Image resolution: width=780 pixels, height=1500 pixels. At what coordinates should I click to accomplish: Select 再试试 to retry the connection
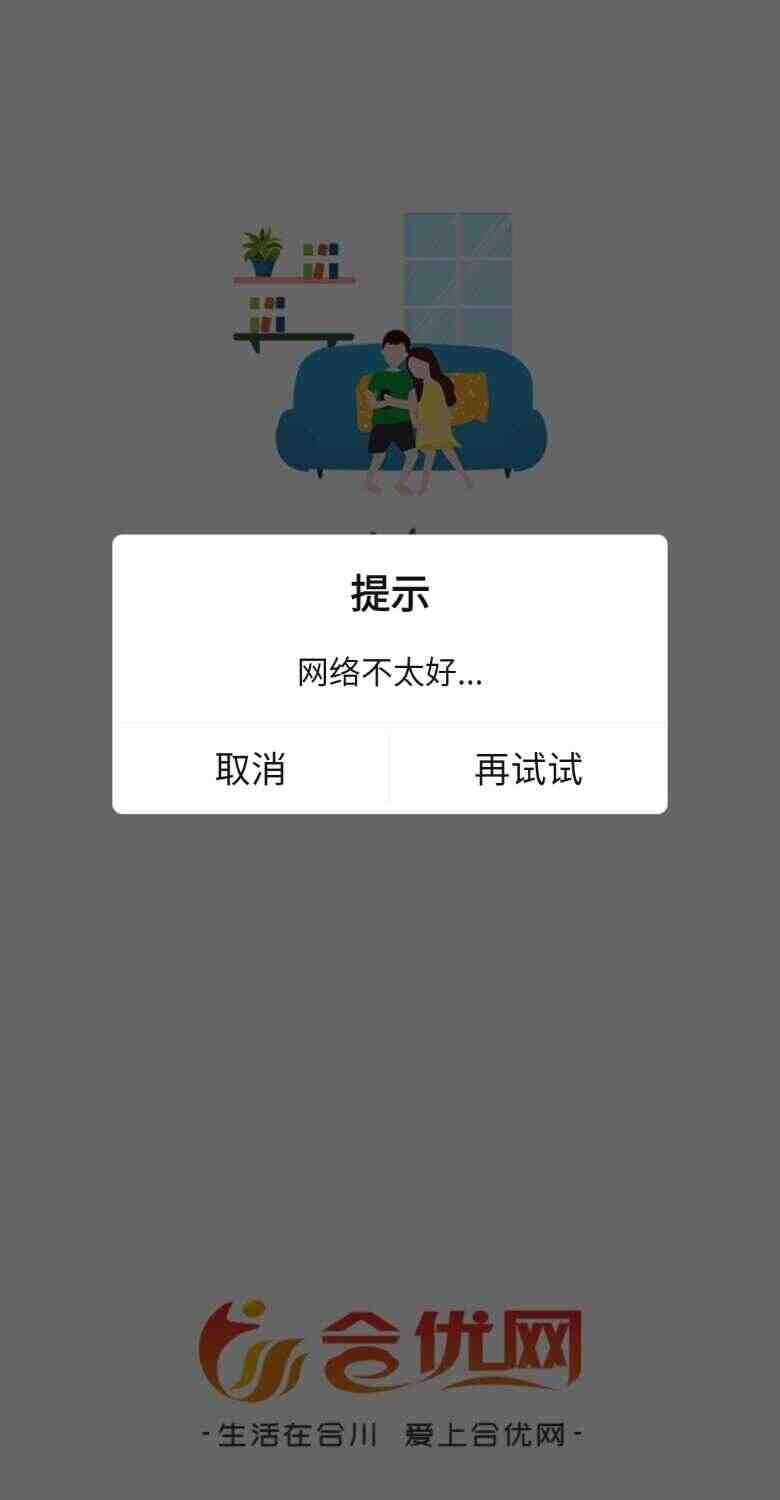[x=528, y=769]
